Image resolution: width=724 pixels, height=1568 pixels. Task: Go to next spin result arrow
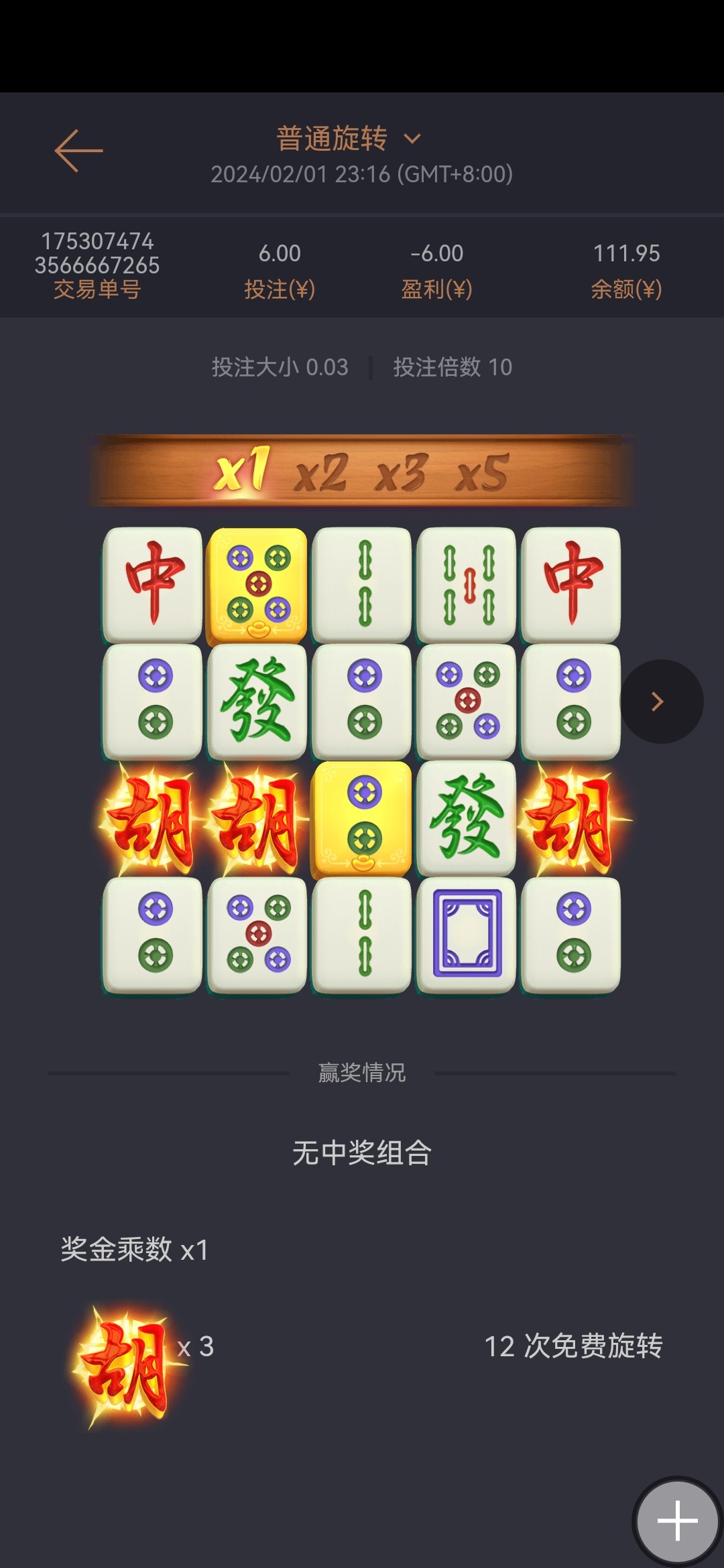tap(660, 702)
